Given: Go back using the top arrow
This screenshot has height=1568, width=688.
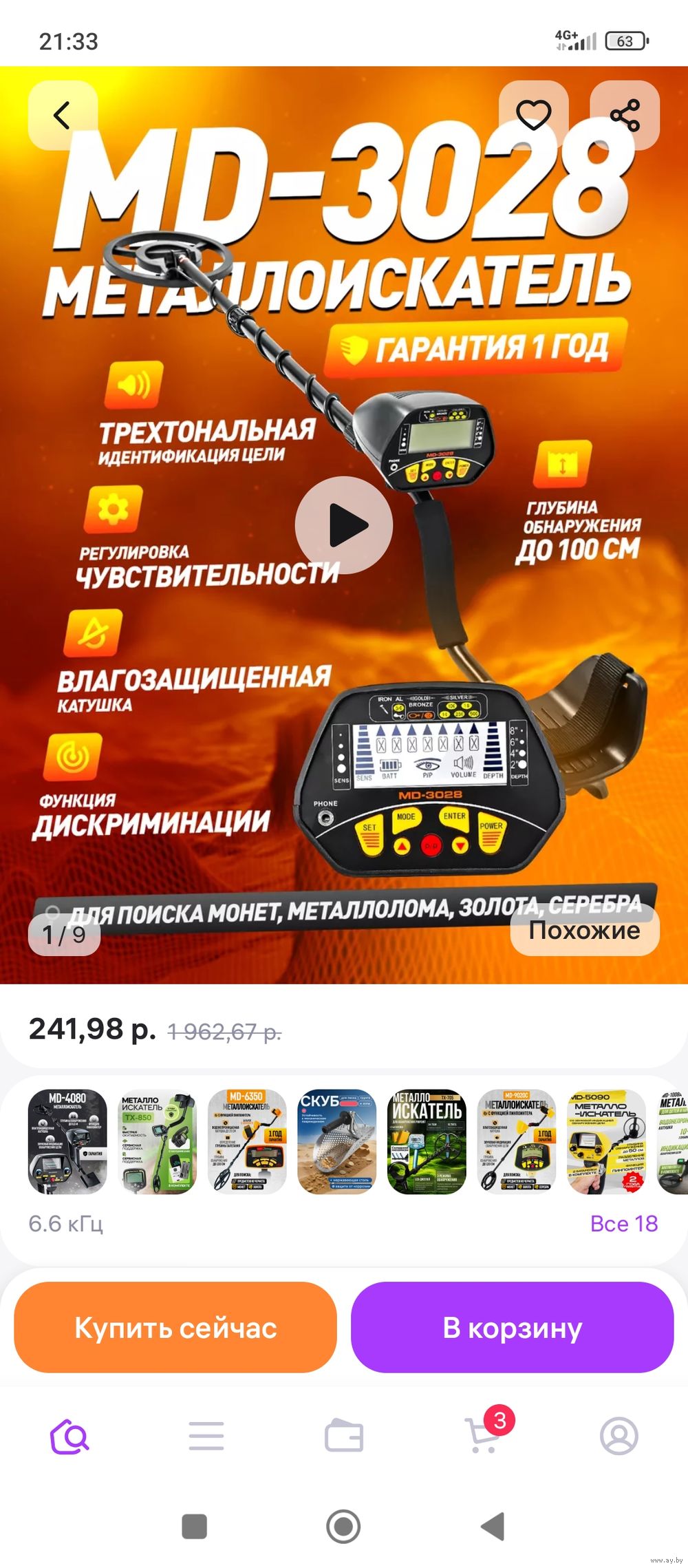Looking at the screenshot, I should pyautogui.click(x=63, y=115).
